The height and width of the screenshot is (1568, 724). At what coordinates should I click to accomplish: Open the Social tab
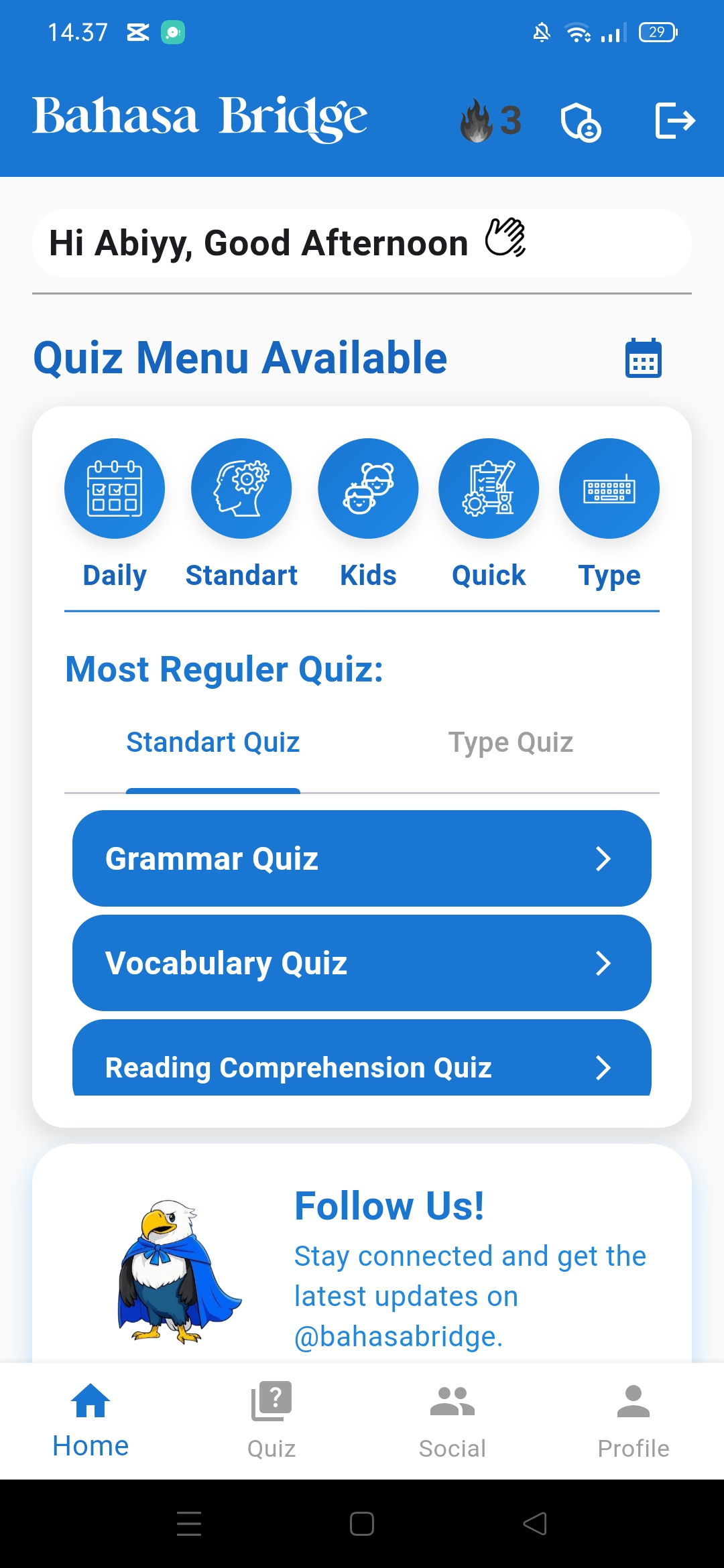(452, 1421)
